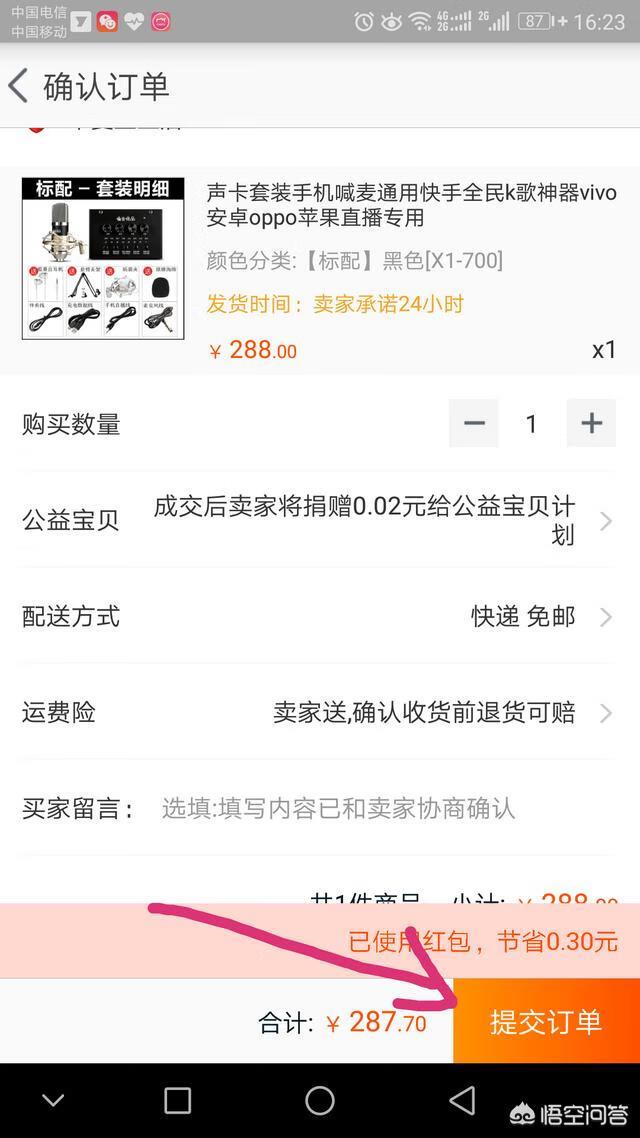Image resolution: width=640 pixels, height=1138 pixels.
Task: Open the 公益宝贝 donation details row
Action: (x=320, y=520)
